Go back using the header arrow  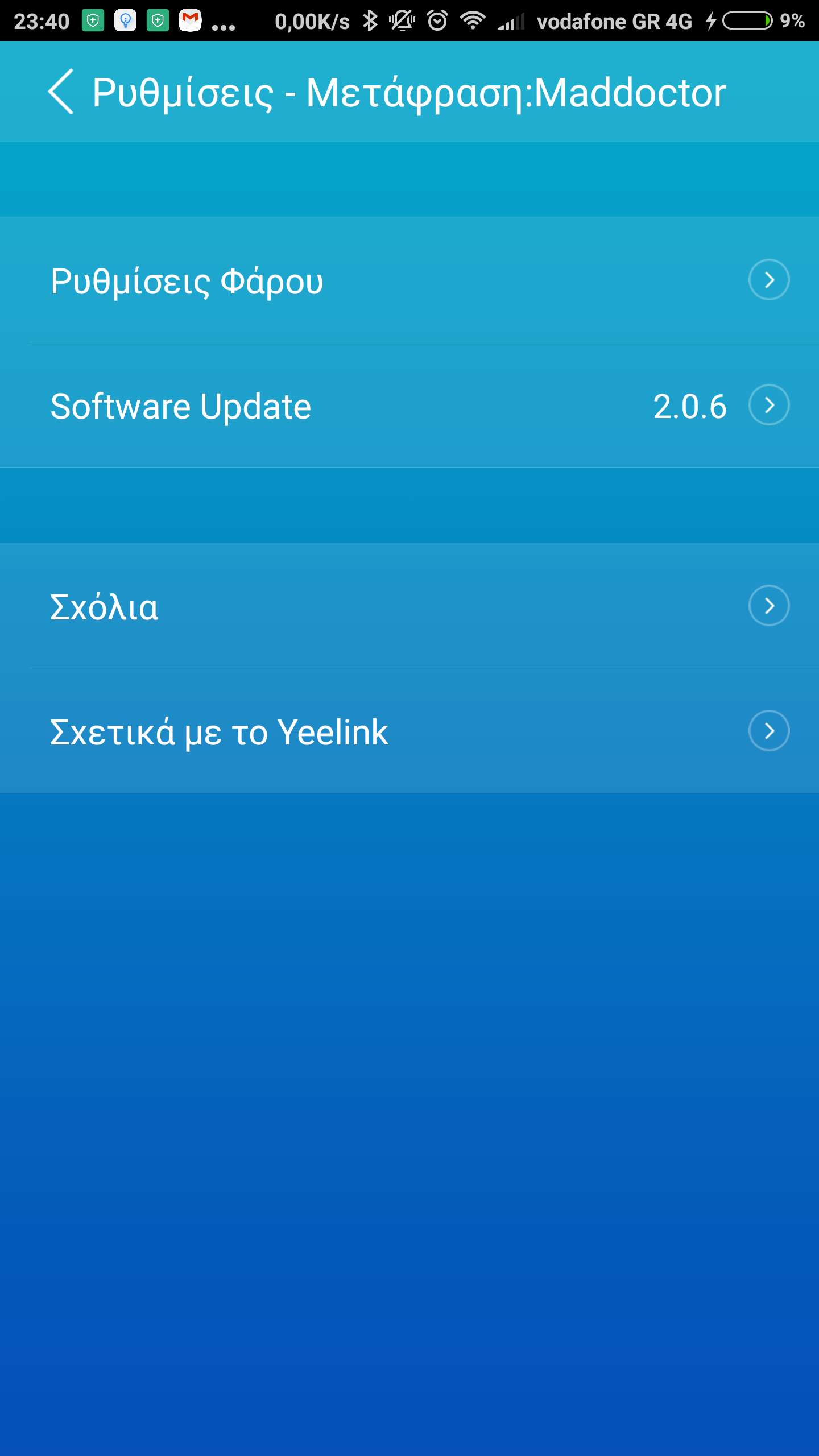tap(61, 92)
